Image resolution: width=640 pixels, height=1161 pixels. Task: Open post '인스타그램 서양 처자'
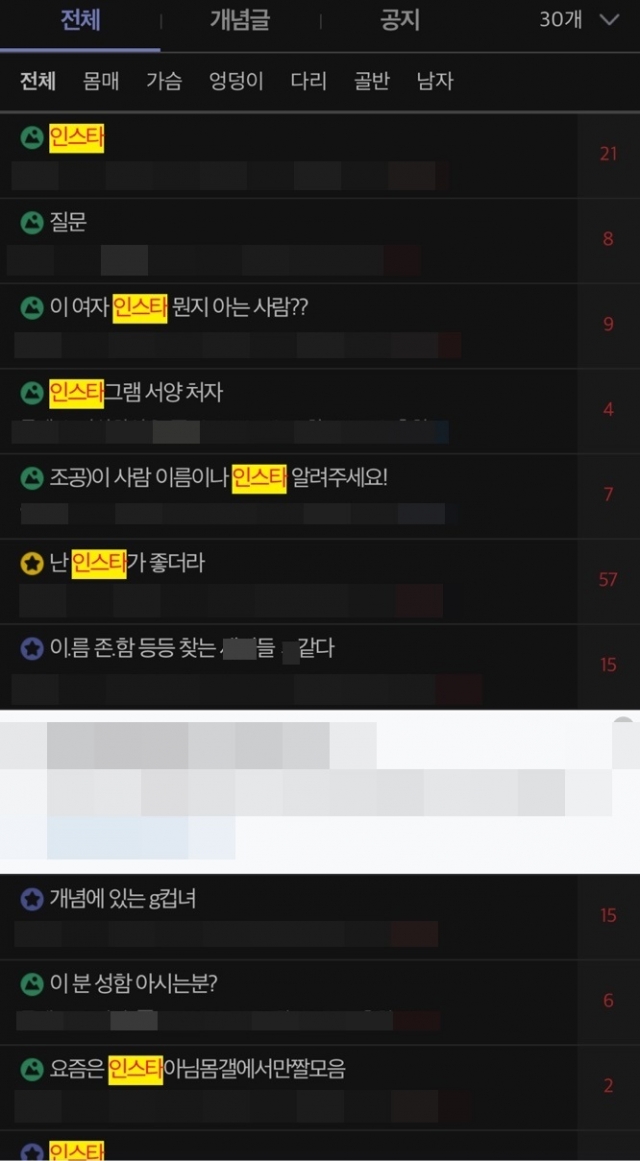point(136,392)
